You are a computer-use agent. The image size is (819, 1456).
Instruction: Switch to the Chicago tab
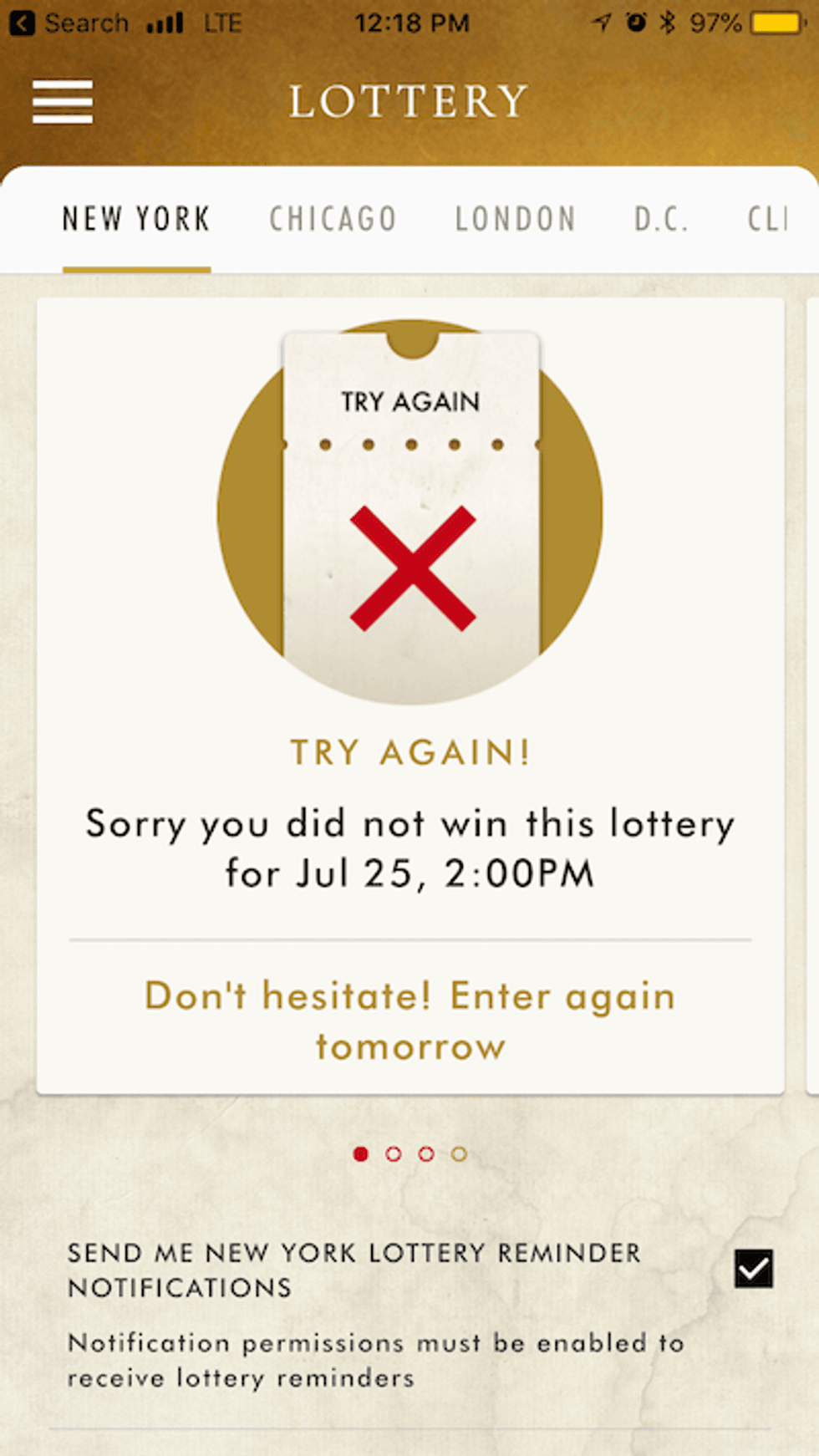(x=333, y=219)
